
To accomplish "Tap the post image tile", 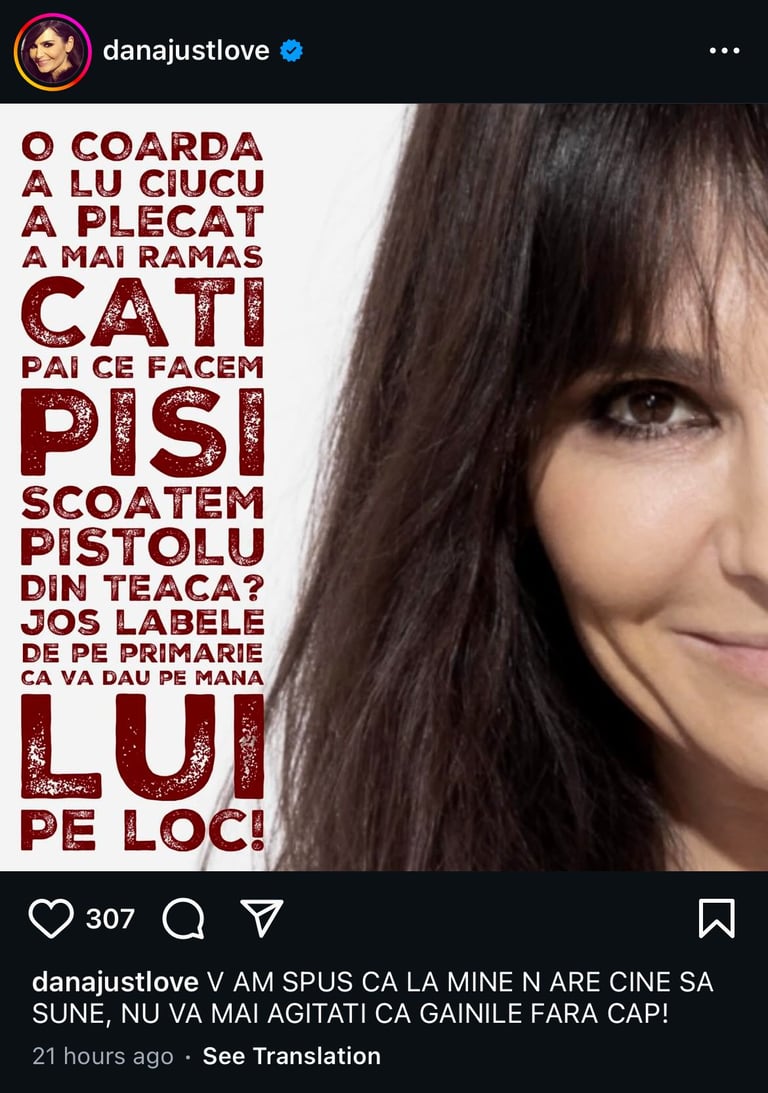I will [384, 487].
